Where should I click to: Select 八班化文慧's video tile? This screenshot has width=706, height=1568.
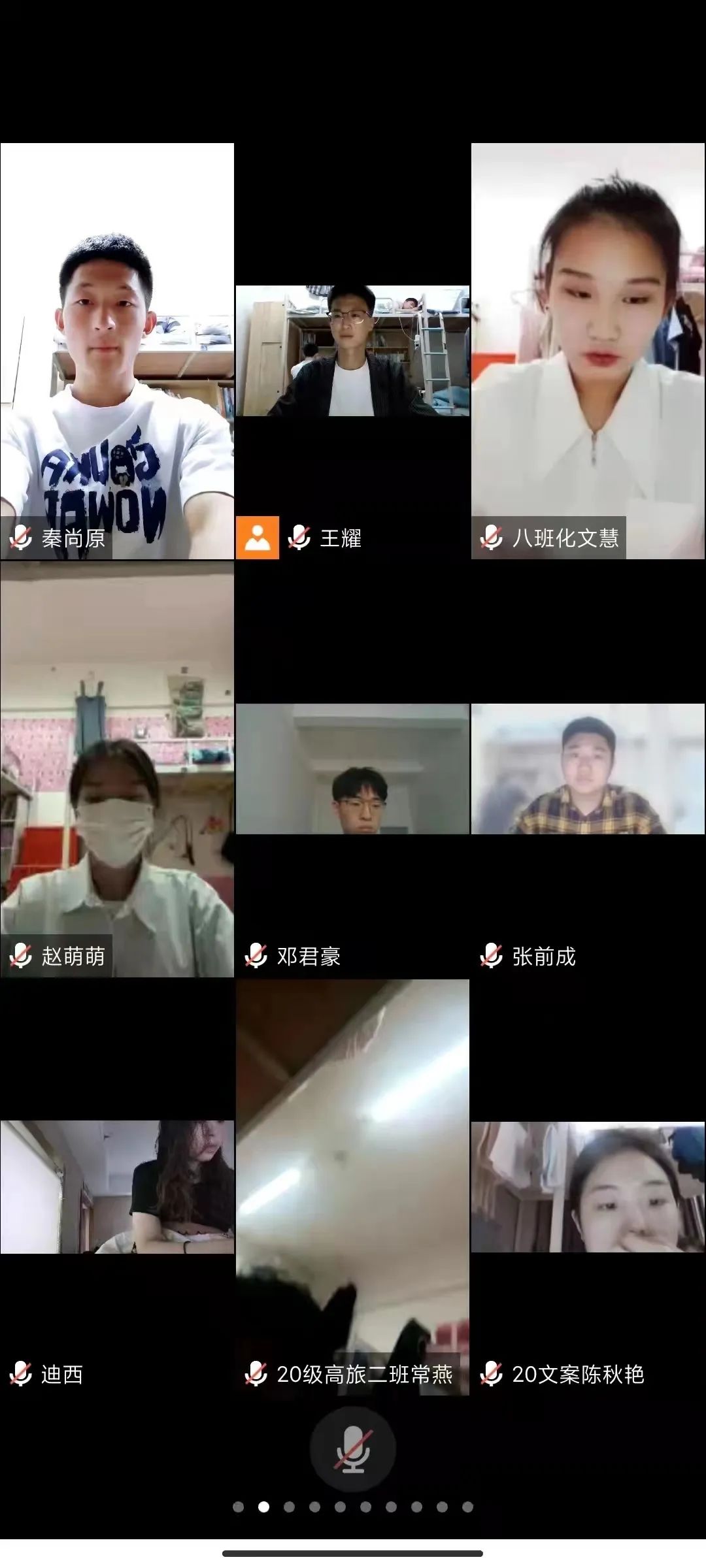click(588, 351)
